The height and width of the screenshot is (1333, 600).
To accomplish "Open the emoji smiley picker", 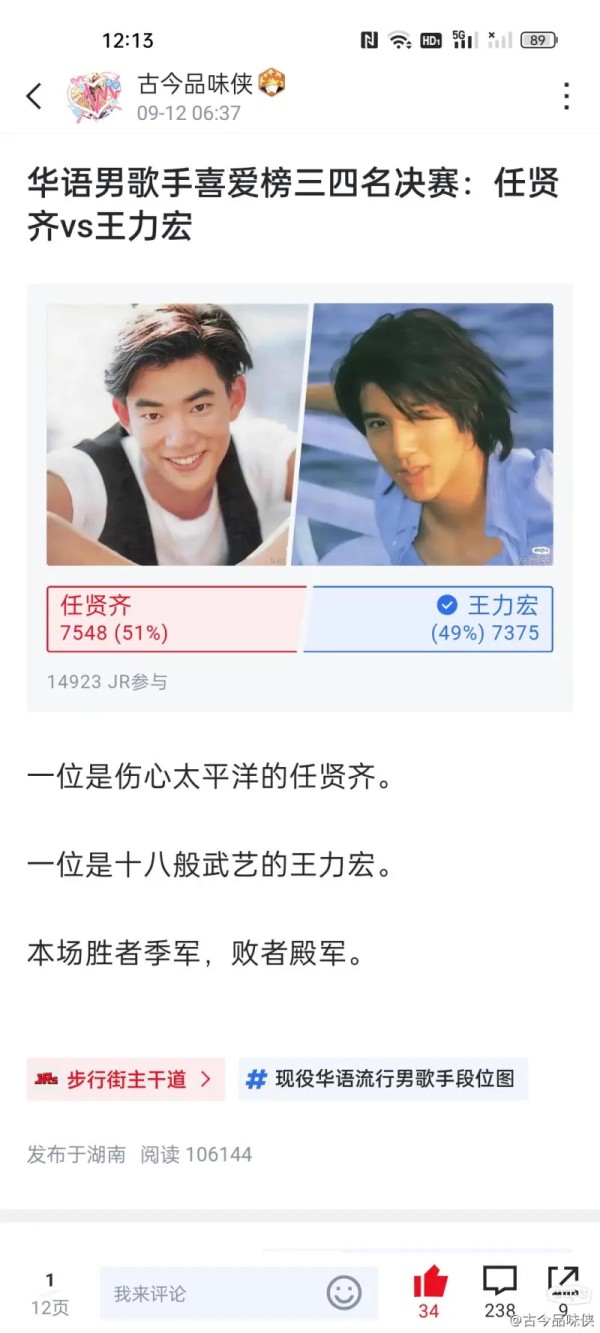I will (x=344, y=1293).
